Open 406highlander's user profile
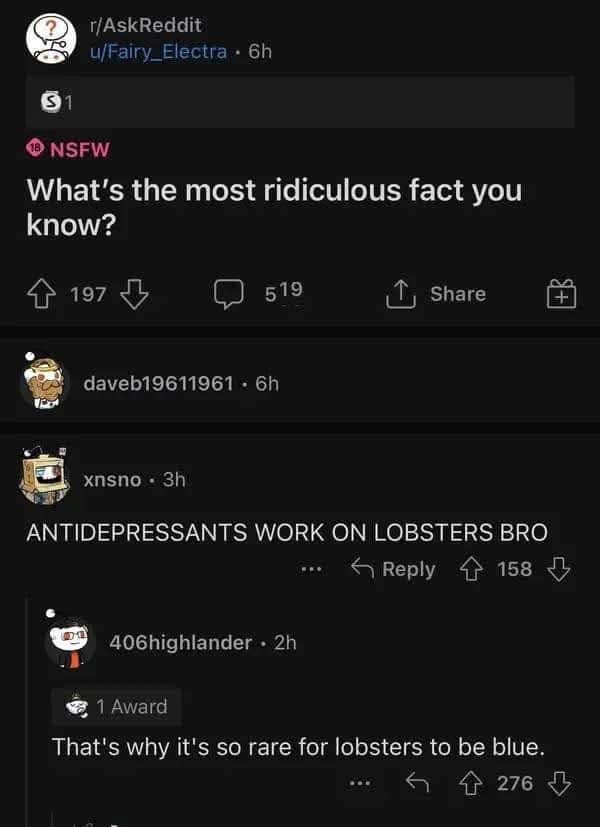 pyautogui.click(x=180, y=642)
